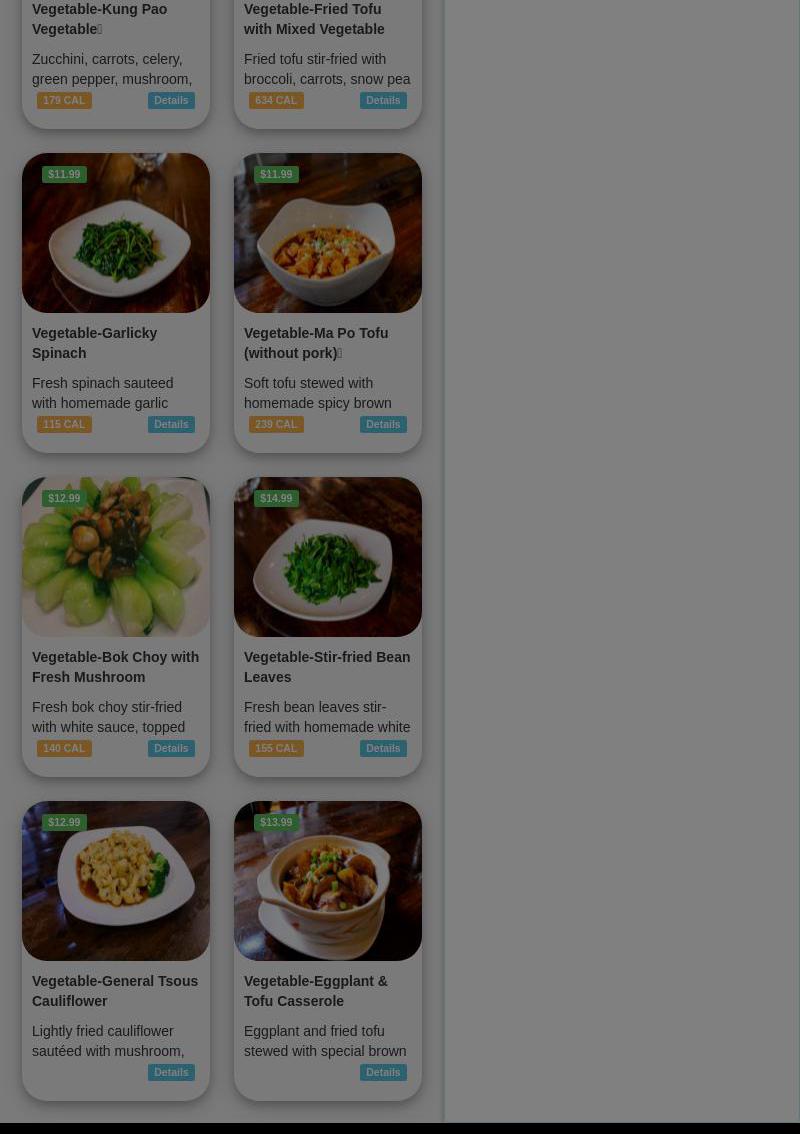Open the Garlicky Spinach dish photo
Viewport: 800px width, 1134px height.
point(116,233)
